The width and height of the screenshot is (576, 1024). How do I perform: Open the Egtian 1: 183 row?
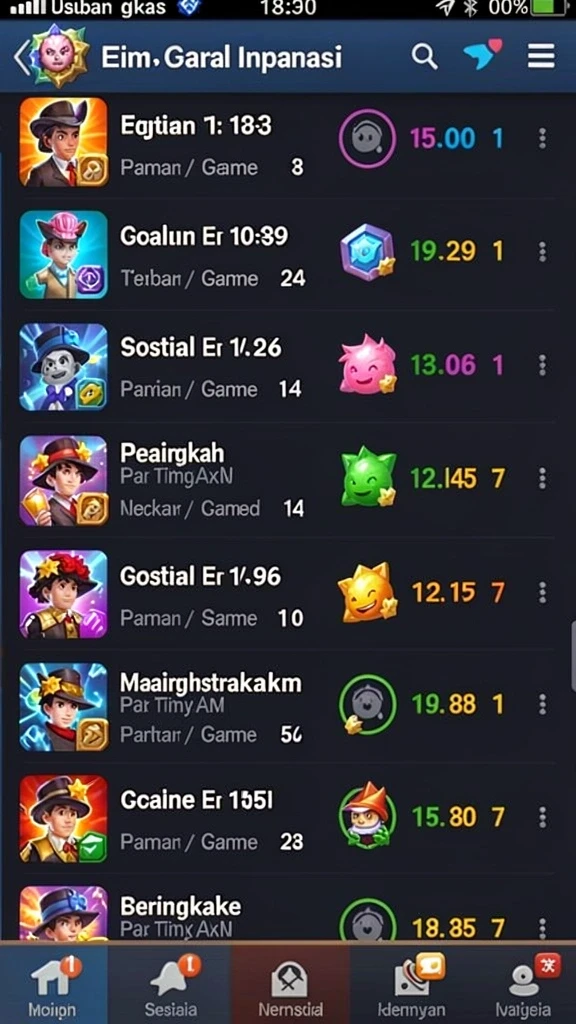point(288,142)
